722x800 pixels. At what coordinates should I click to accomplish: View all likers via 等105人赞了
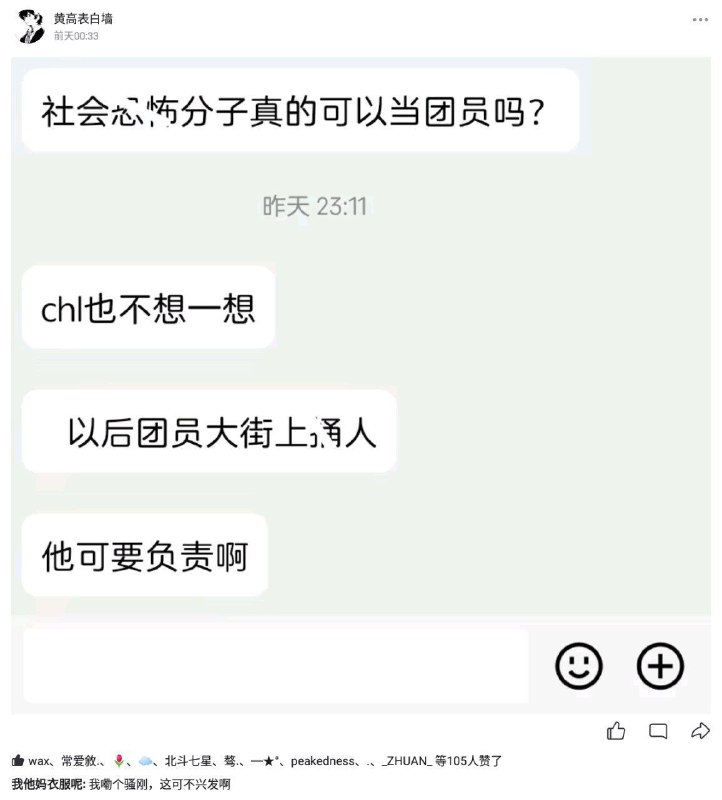pyautogui.click(x=469, y=760)
